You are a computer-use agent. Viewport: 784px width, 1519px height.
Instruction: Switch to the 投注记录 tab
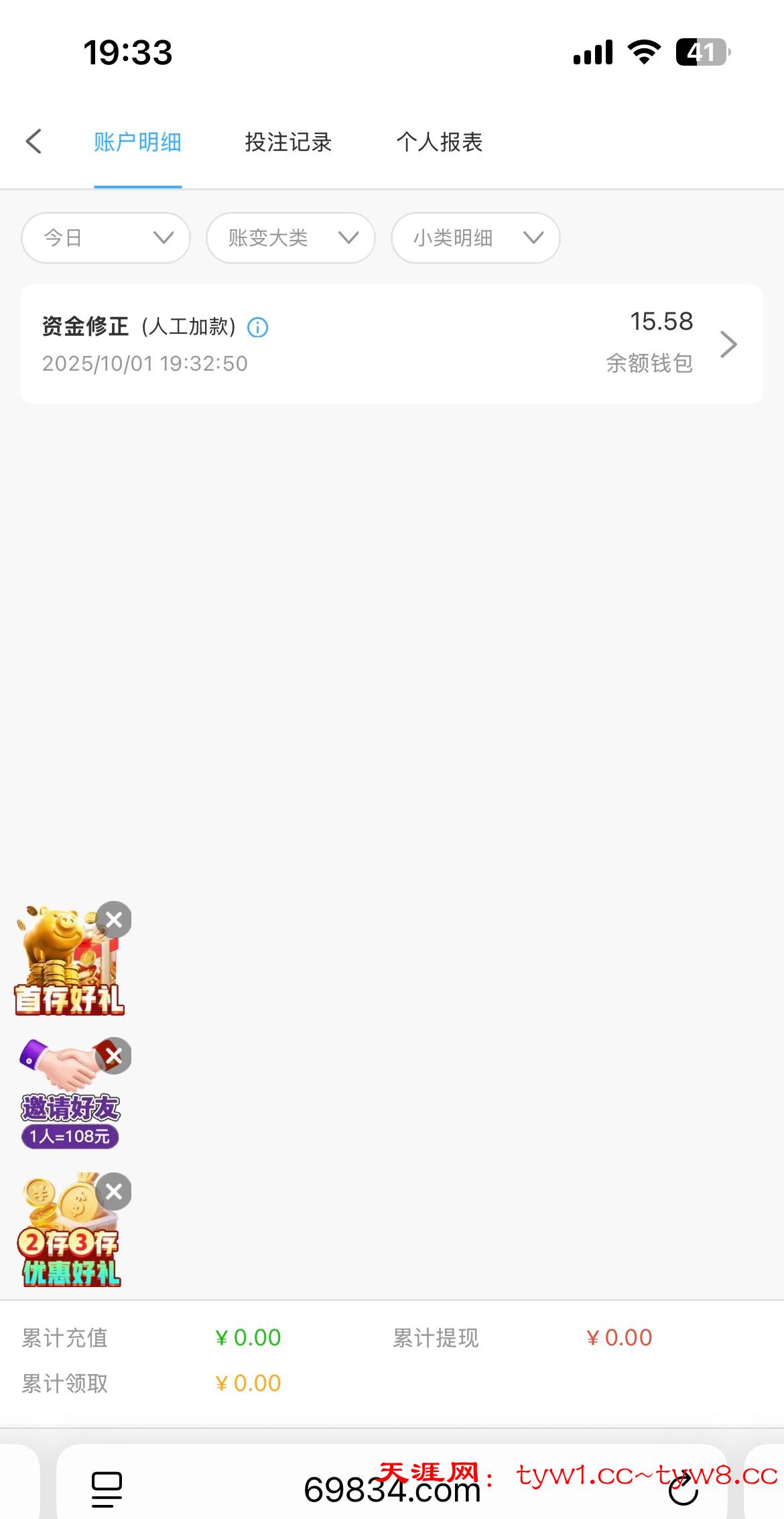pyautogui.click(x=288, y=142)
